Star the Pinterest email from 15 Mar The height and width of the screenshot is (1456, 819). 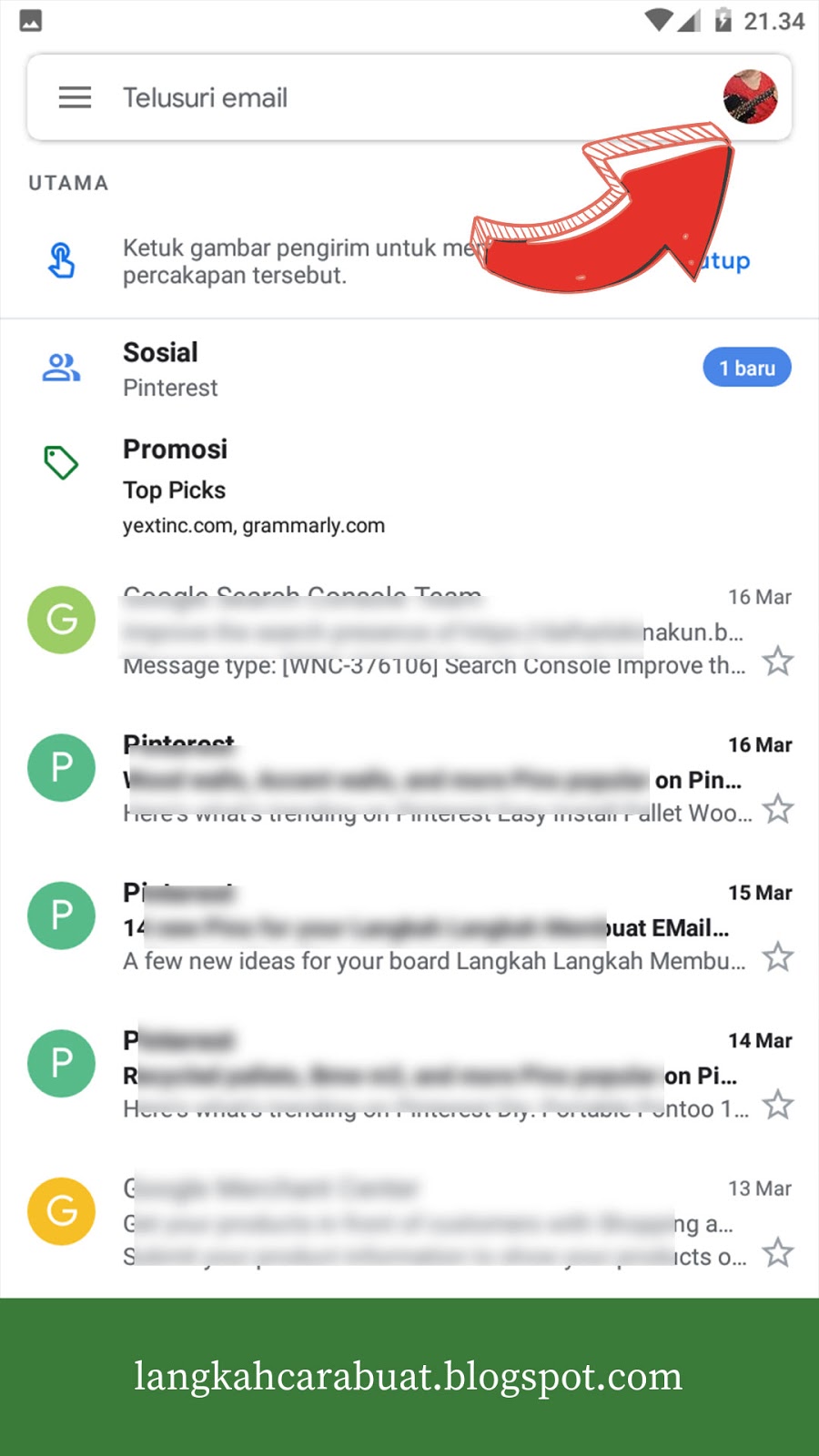(x=777, y=957)
